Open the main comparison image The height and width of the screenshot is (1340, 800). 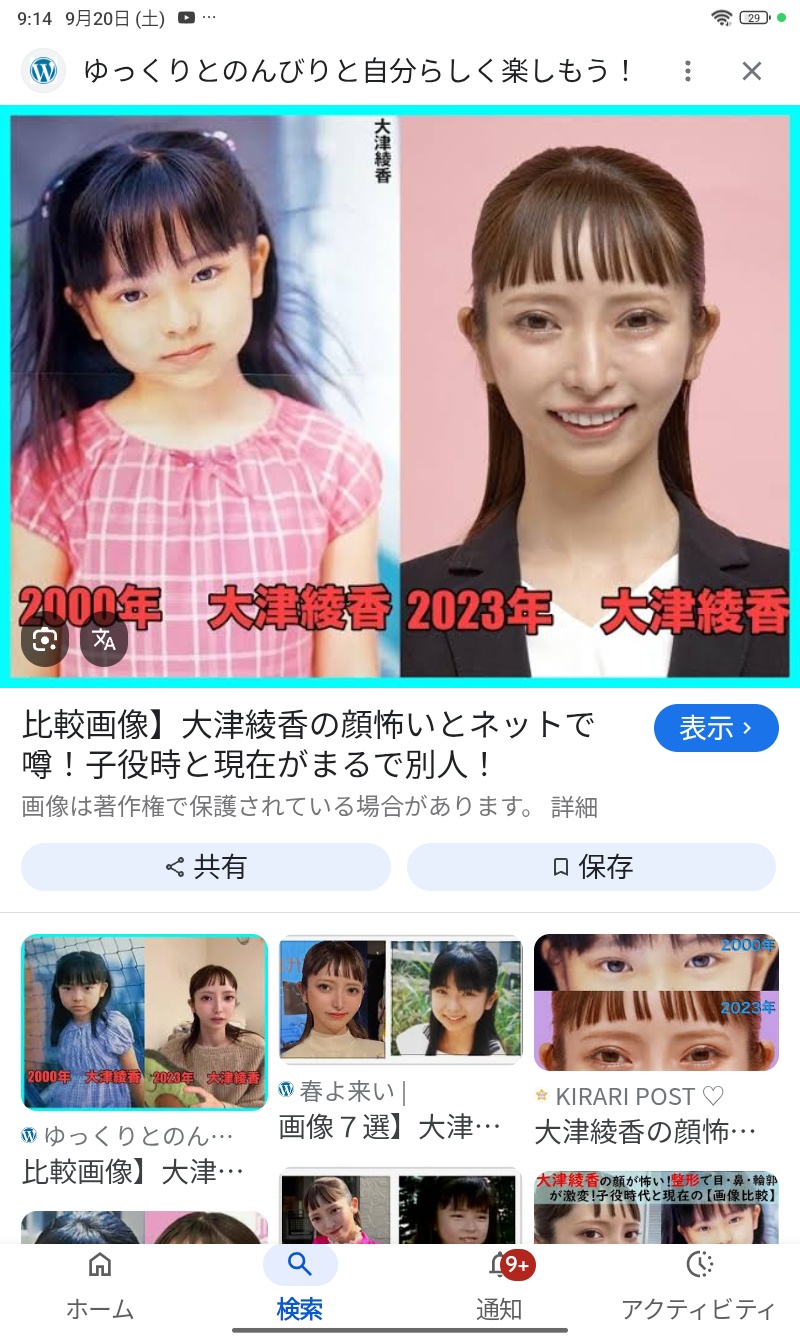click(400, 395)
